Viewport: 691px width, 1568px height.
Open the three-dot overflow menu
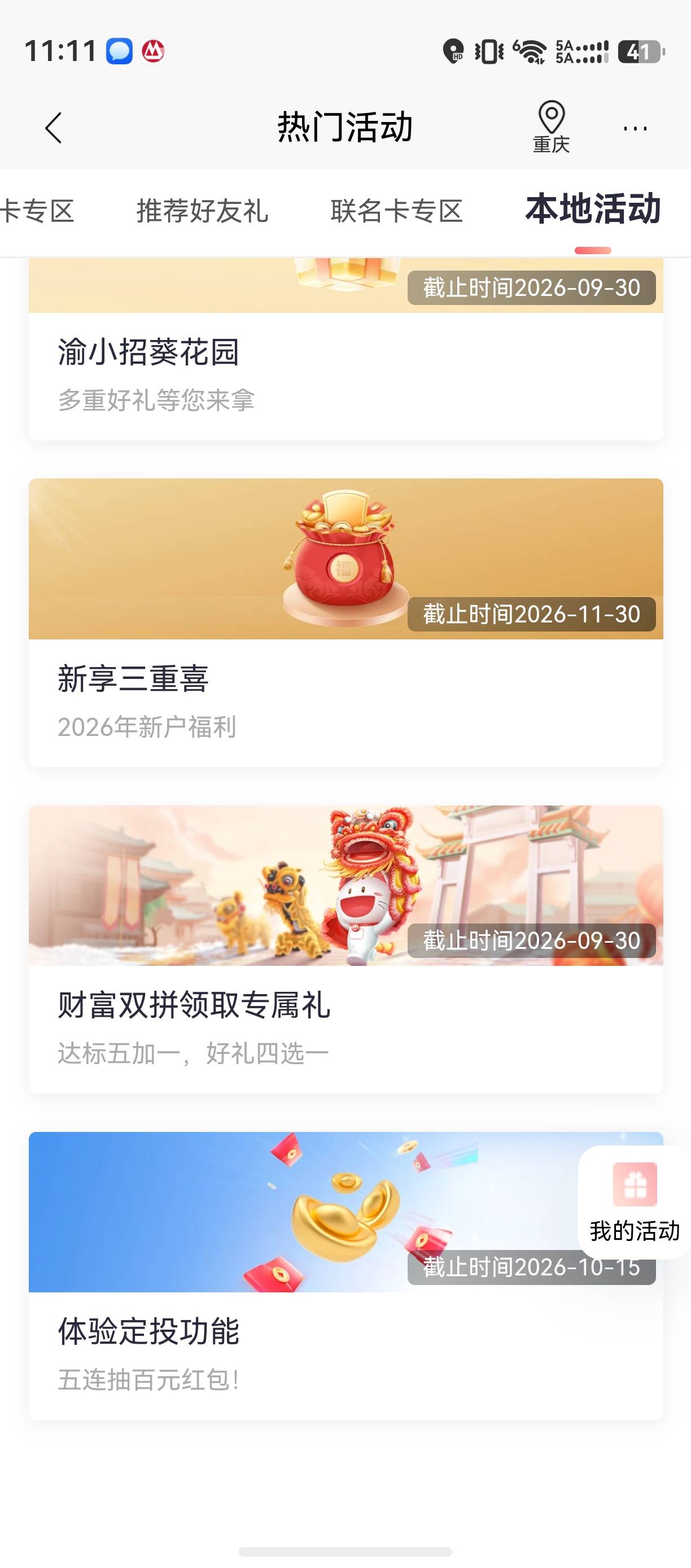(x=635, y=128)
